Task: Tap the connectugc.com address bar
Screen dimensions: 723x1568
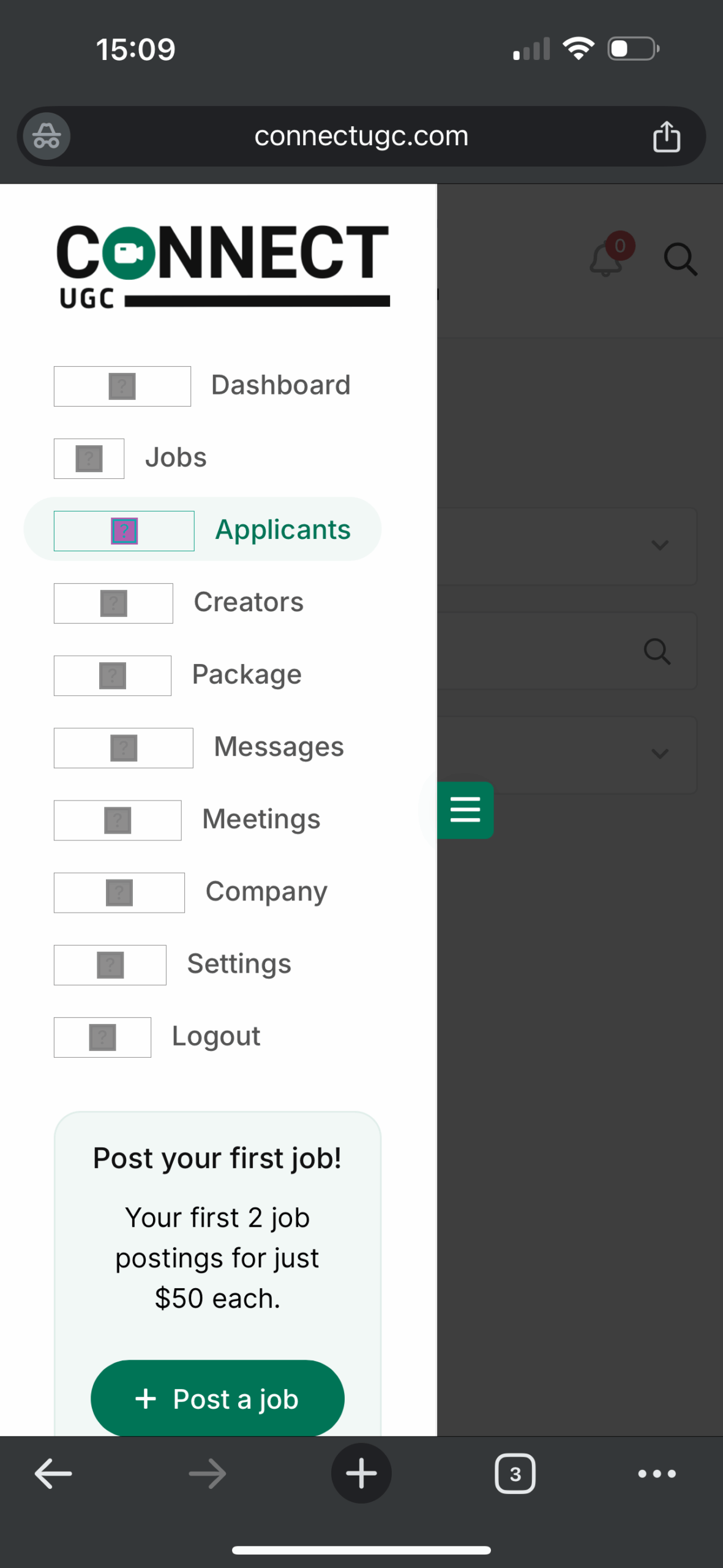Action: click(x=361, y=136)
